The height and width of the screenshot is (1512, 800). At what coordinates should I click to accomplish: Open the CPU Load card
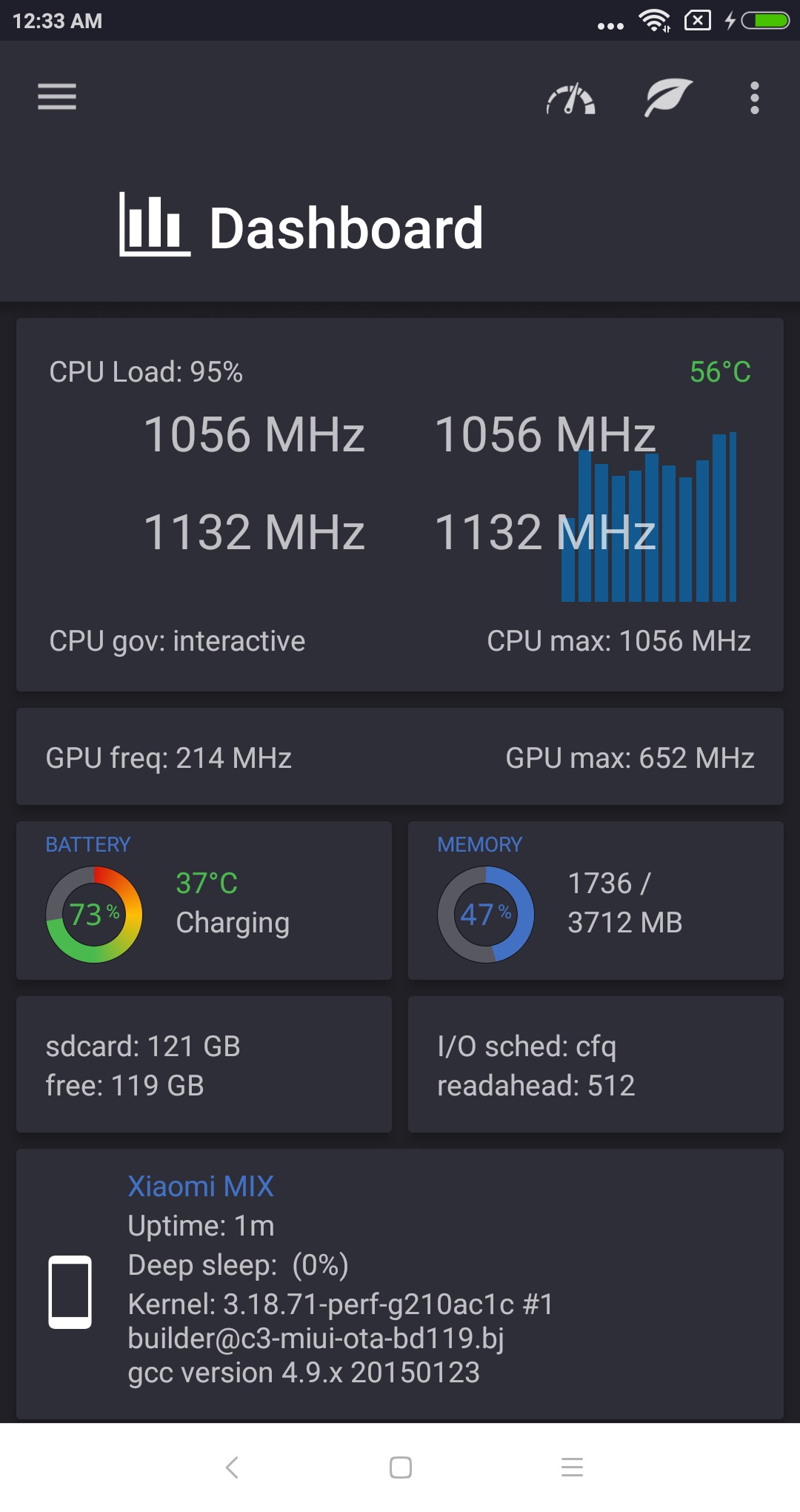pyautogui.click(x=400, y=505)
